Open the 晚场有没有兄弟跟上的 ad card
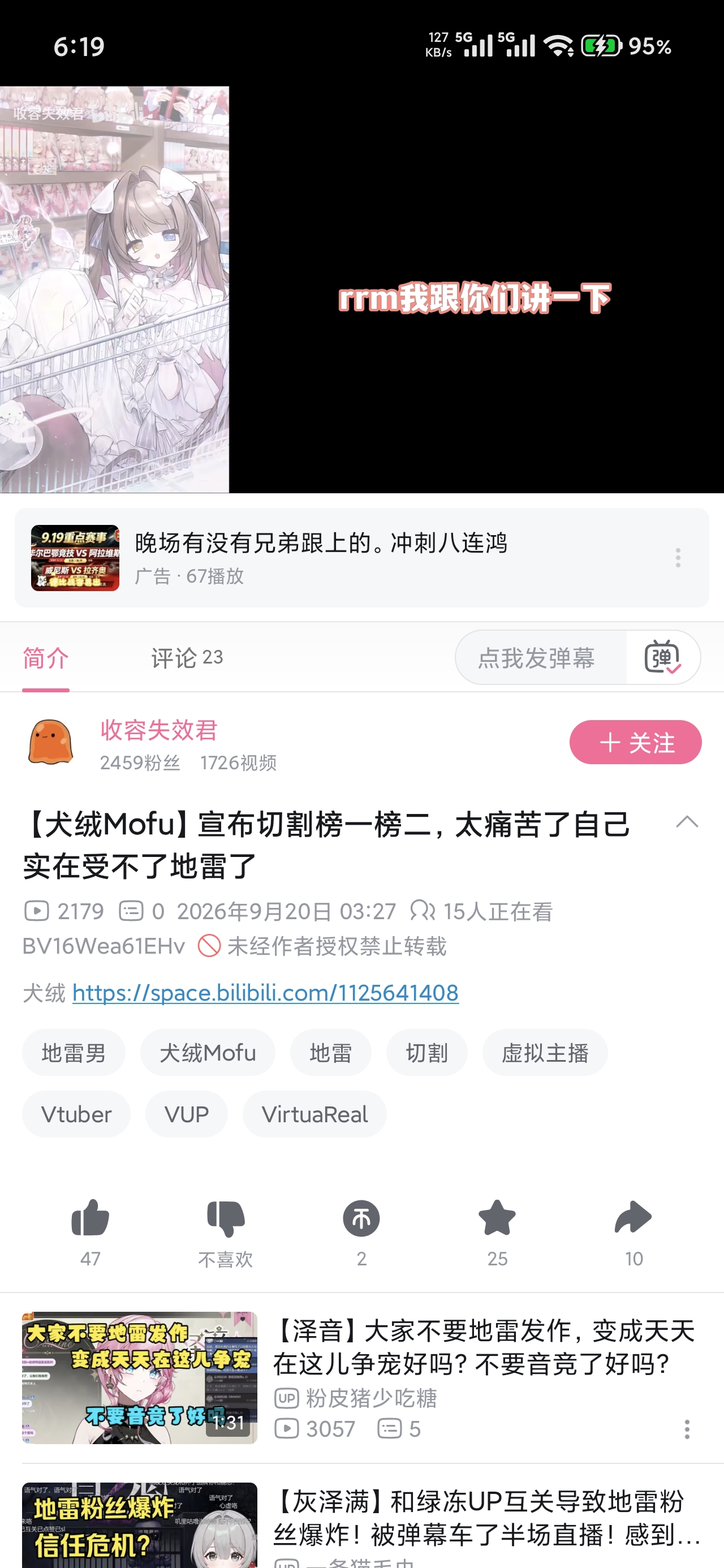This screenshot has height=1568, width=724. click(x=361, y=558)
